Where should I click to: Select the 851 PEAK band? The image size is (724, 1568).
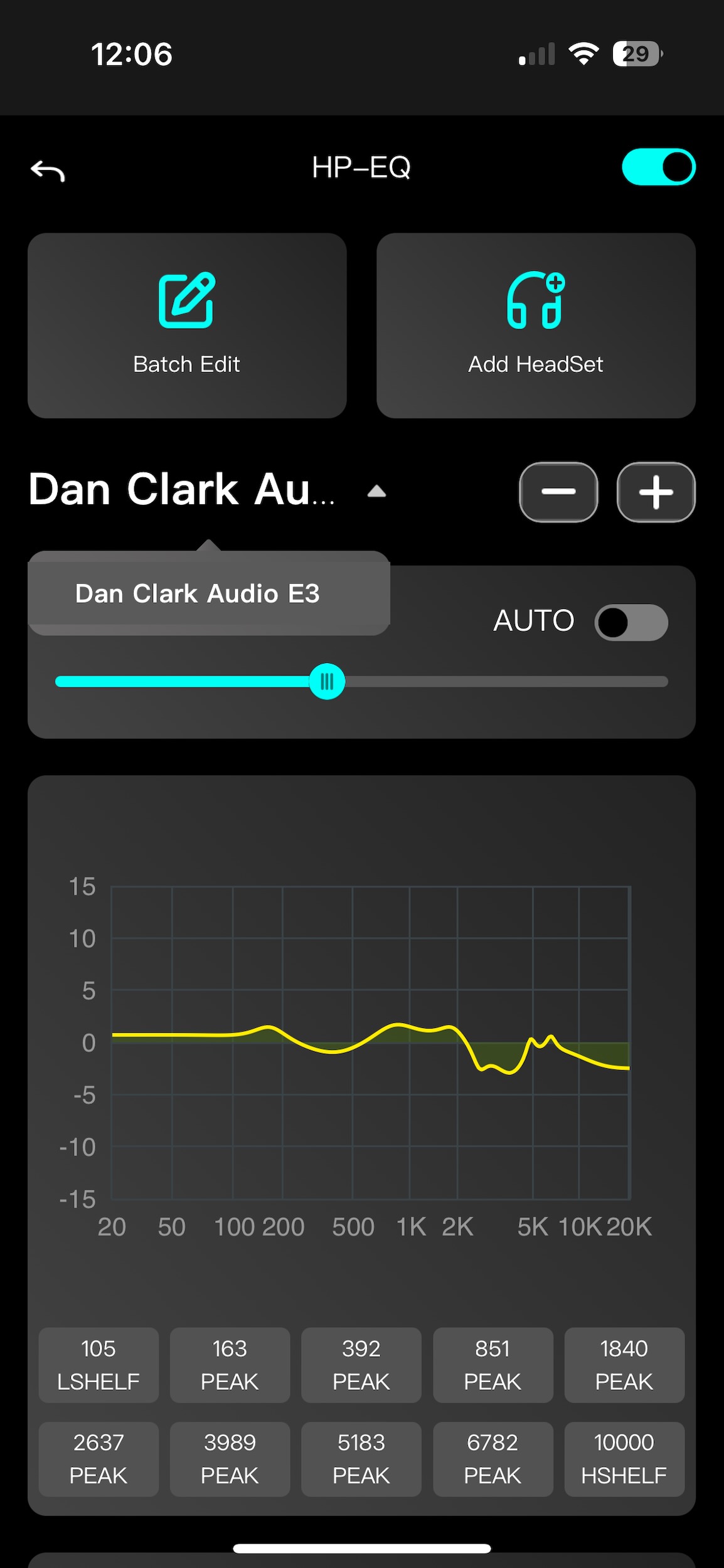coord(492,1365)
